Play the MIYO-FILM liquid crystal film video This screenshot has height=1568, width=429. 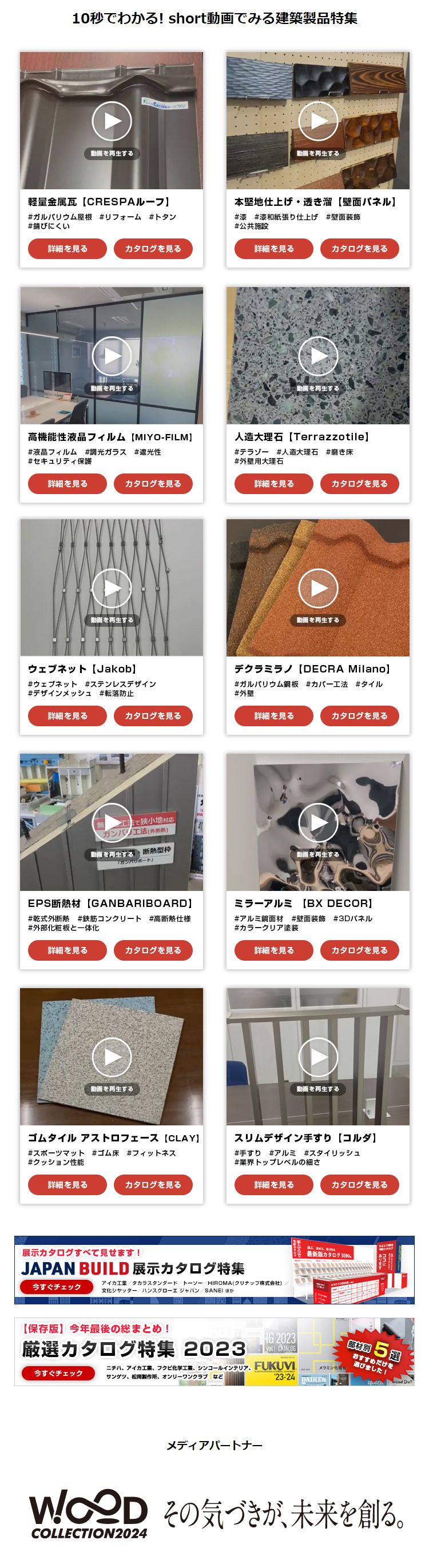(112, 356)
